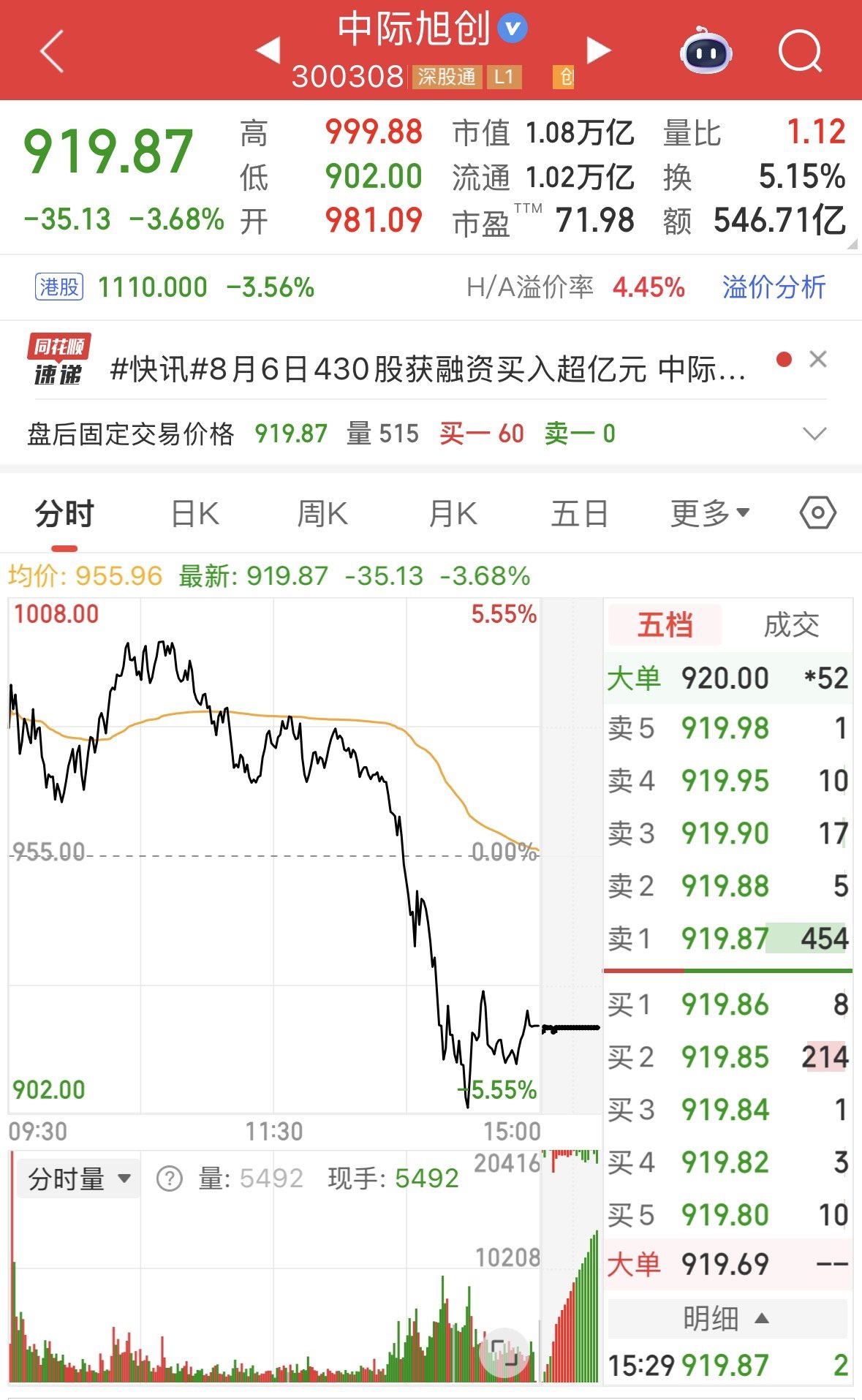The height and width of the screenshot is (1400, 862).
Task: Expand 盘后固定交易价格 details
Action: coord(814,434)
